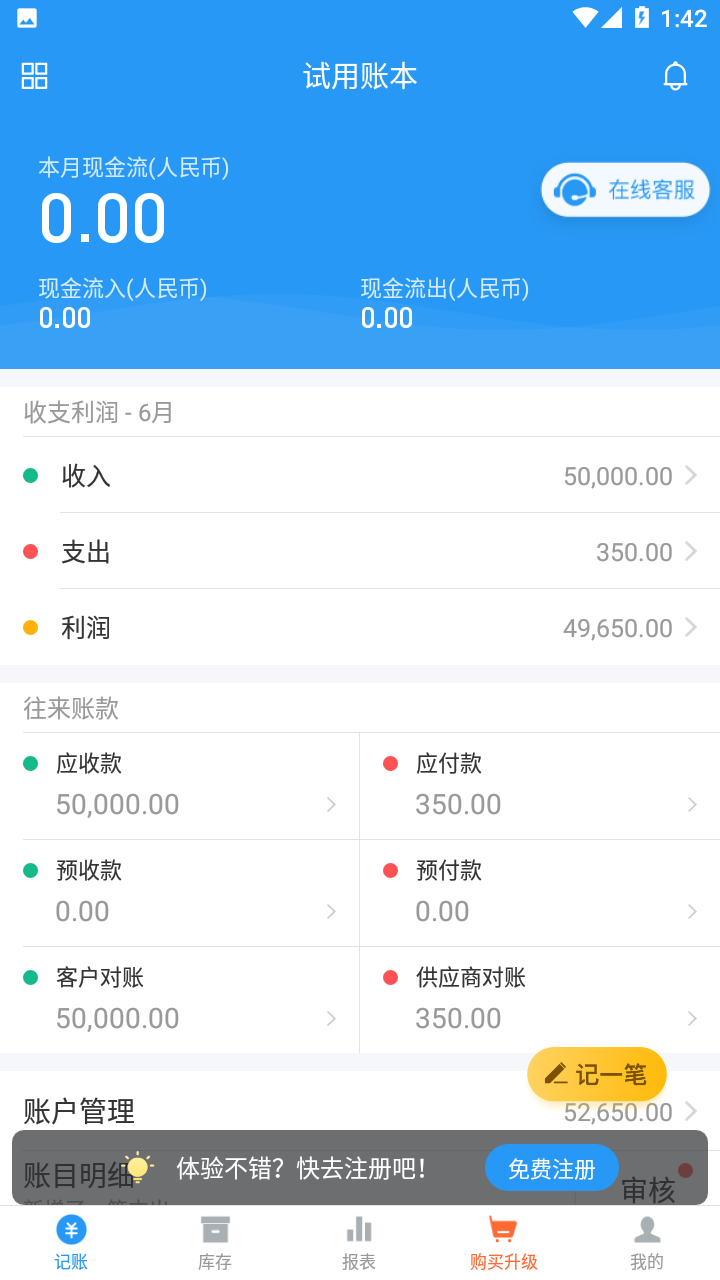Viewport: 720px width, 1280px height.
Task: Contact 在线客服 online support
Action: coord(626,190)
